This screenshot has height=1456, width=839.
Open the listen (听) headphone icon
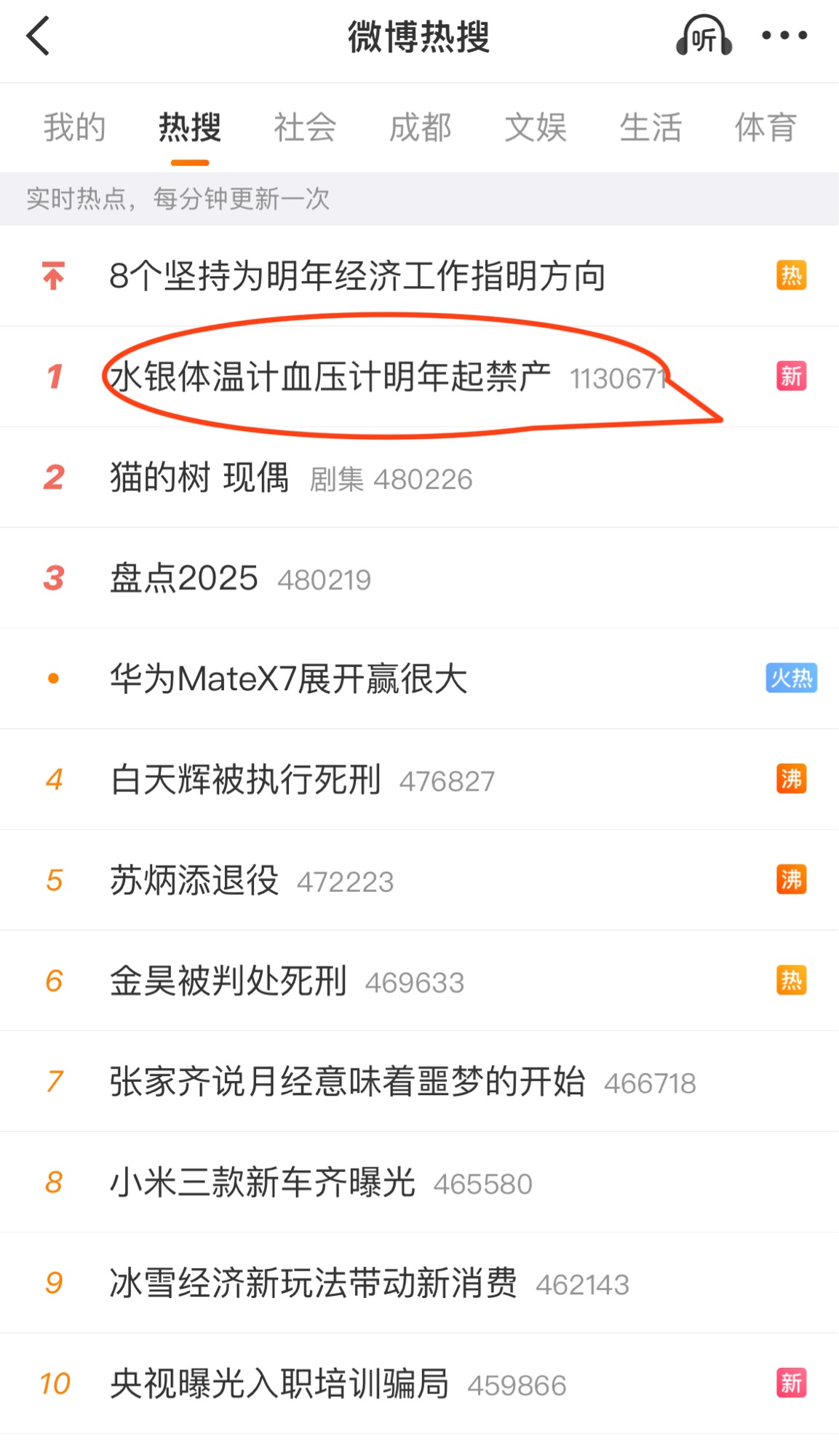(703, 36)
